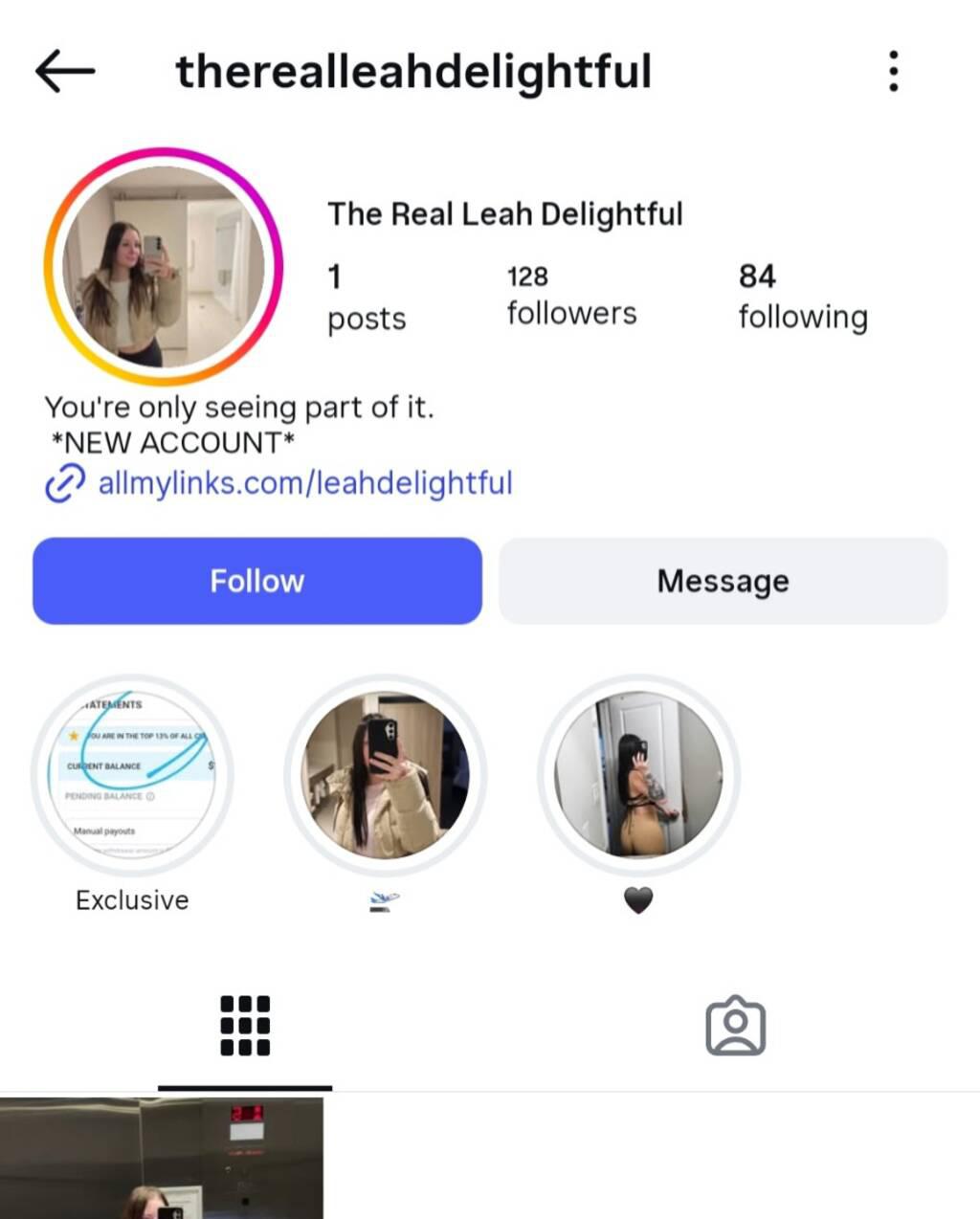Switch to the tagged photos tab
This screenshot has height=1219, width=980.
click(x=735, y=1026)
